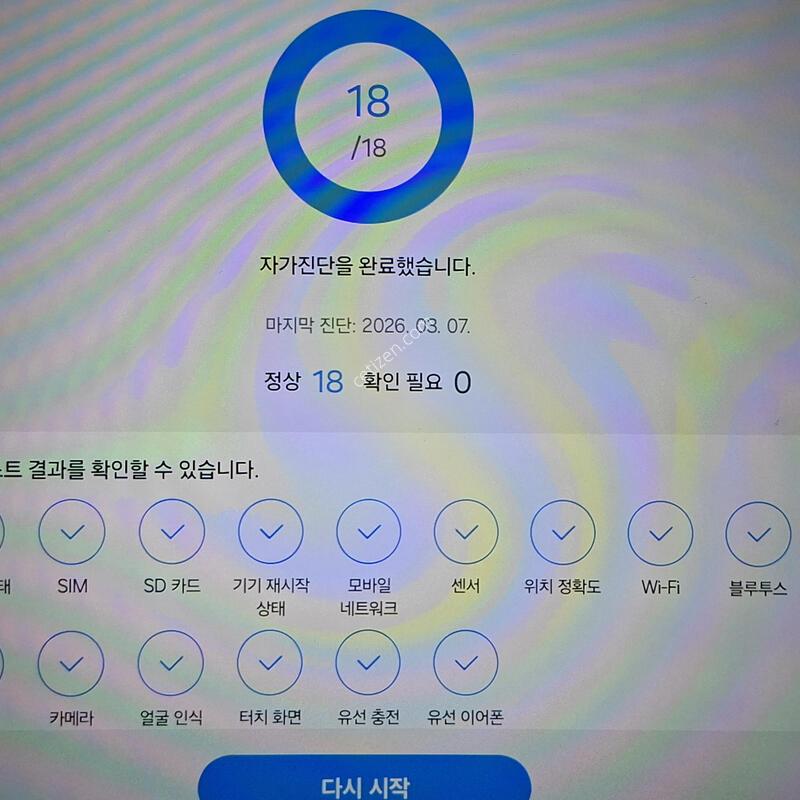The width and height of the screenshot is (800, 800).
Task: Open 기기 재시작 상태 check
Action: point(271,533)
